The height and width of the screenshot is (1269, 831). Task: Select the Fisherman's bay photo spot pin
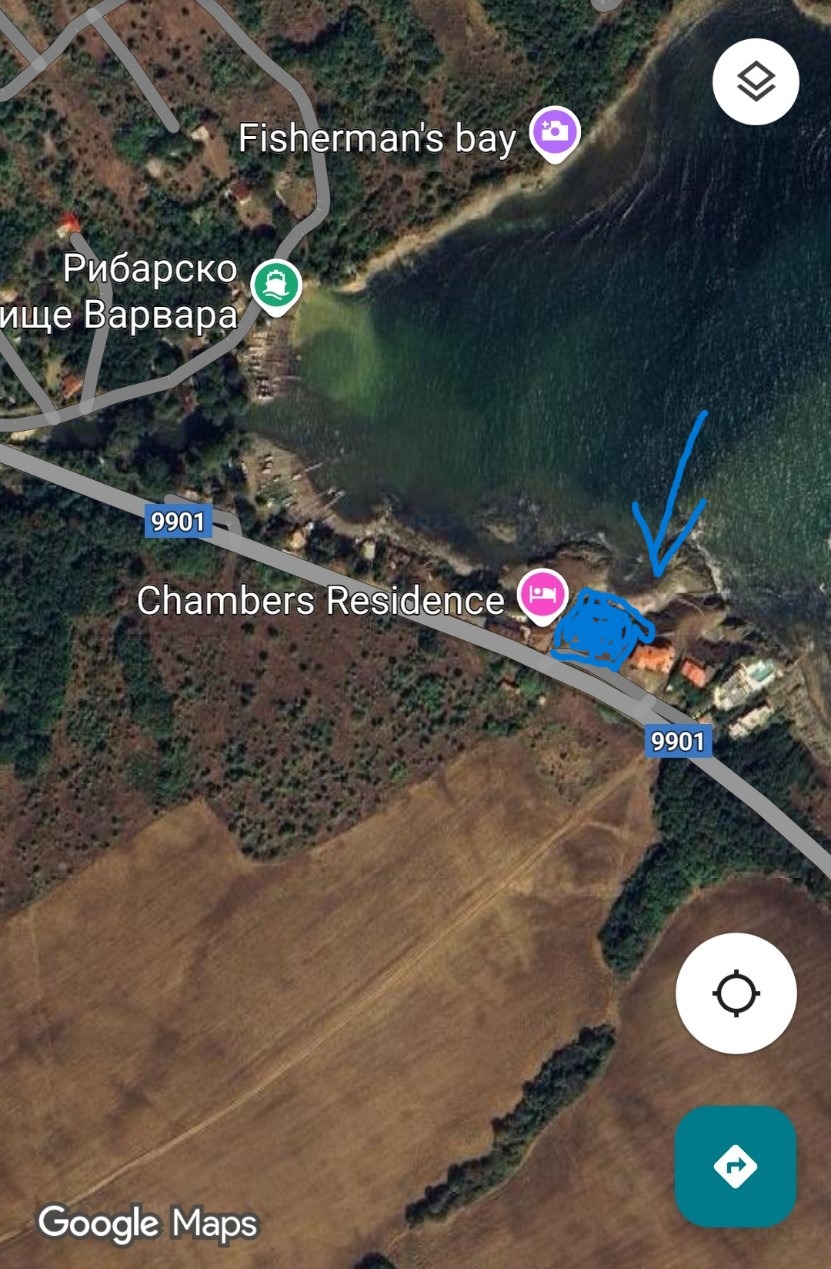pyautogui.click(x=555, y=133)
